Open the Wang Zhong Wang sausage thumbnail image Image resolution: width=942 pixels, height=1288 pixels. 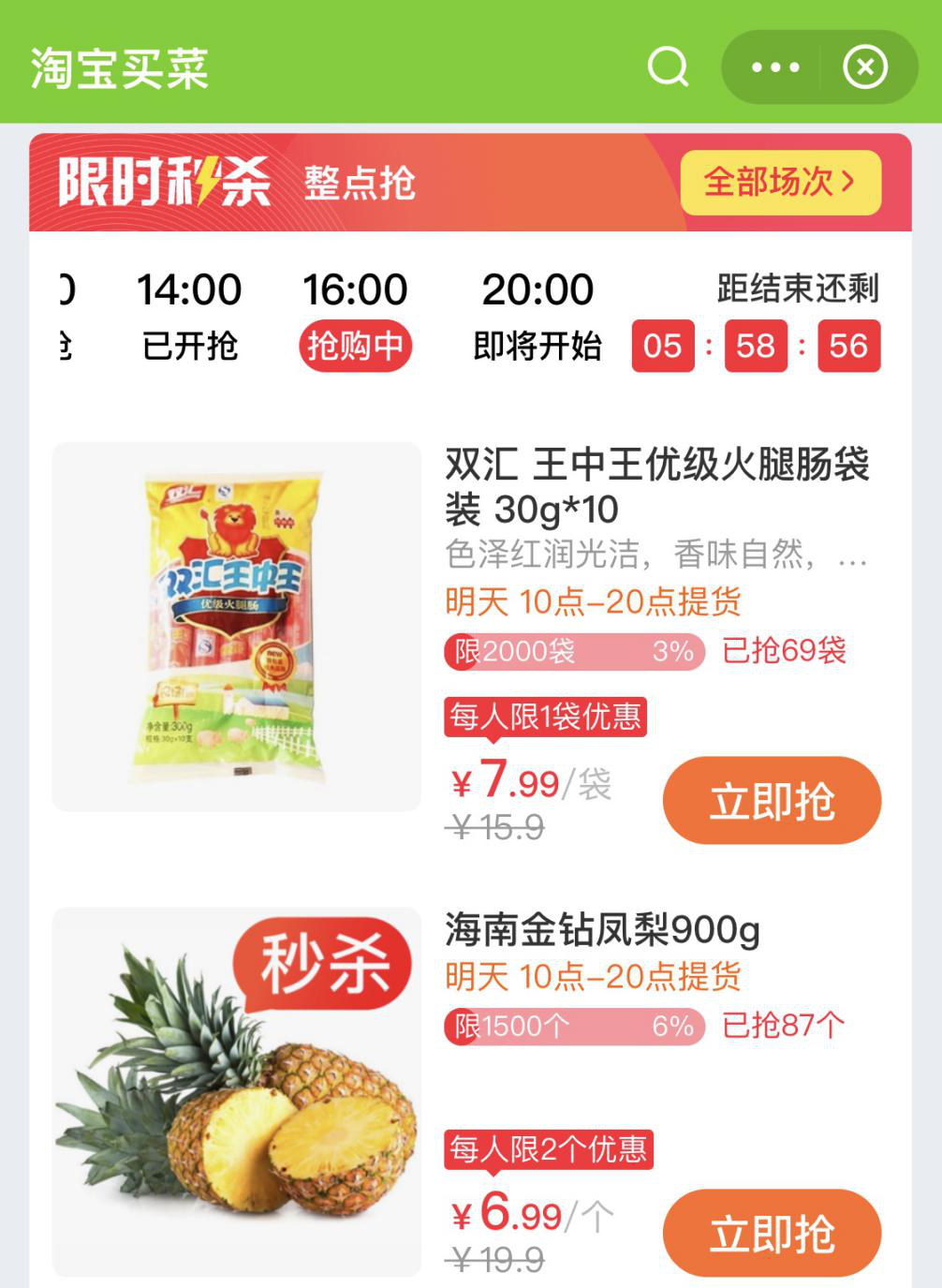coord(238,626)
